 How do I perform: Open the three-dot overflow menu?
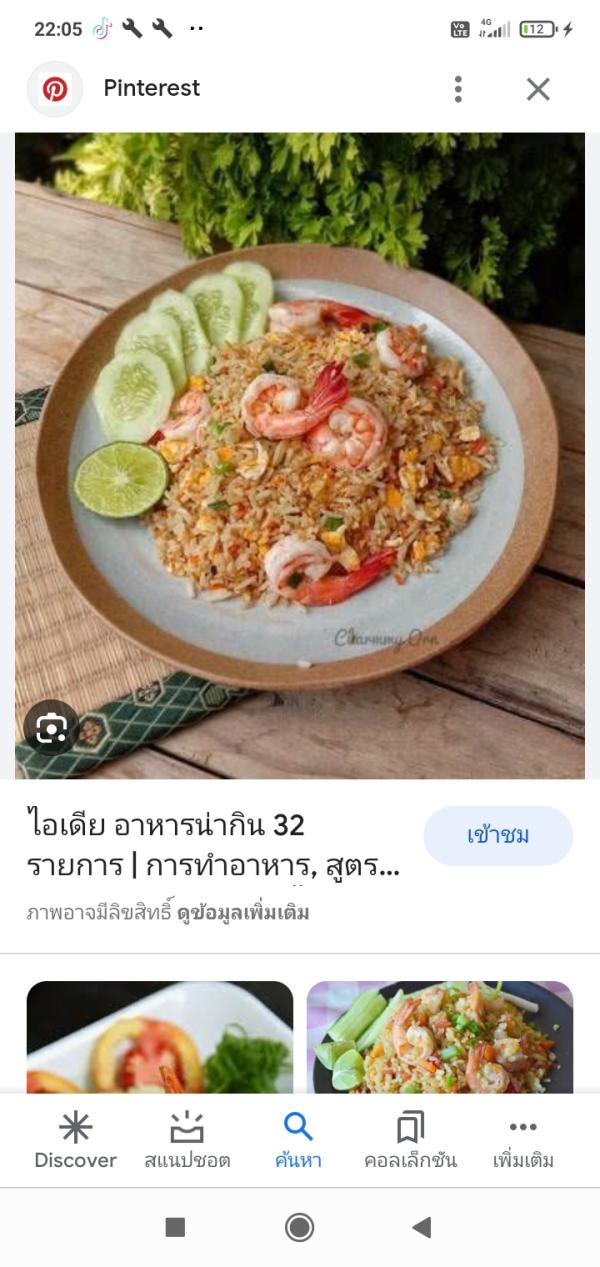[458, 89]
